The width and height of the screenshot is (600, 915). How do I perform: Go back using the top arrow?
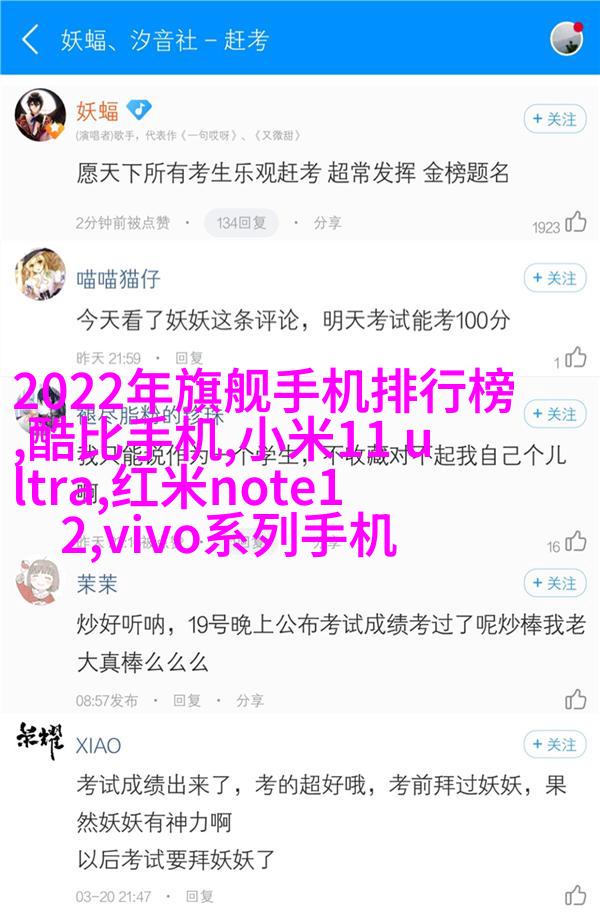[30, 39]
